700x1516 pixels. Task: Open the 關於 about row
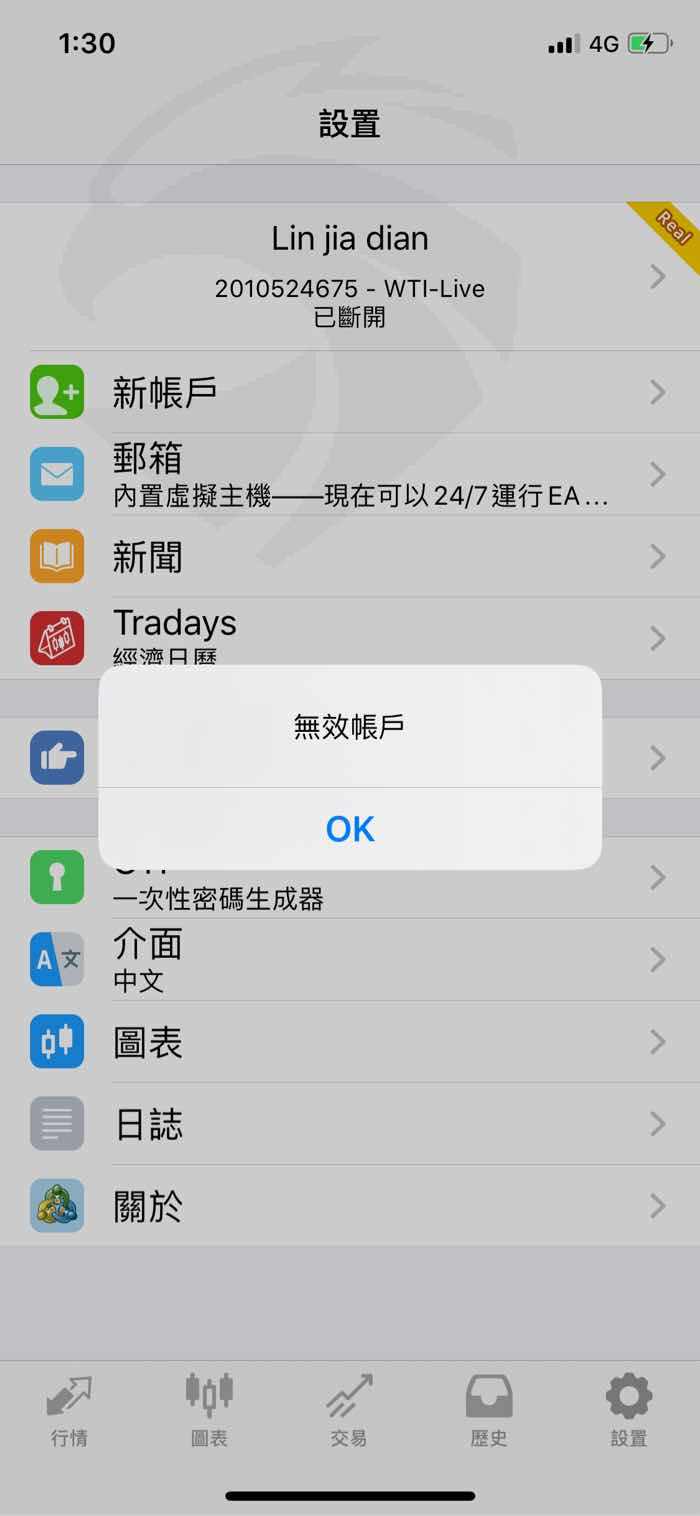[350, 1205]
